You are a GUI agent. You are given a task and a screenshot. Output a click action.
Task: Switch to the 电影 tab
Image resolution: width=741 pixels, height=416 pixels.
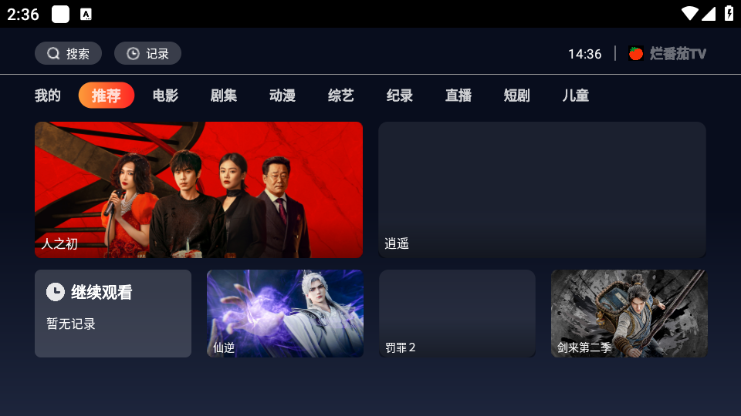[165, 96]
